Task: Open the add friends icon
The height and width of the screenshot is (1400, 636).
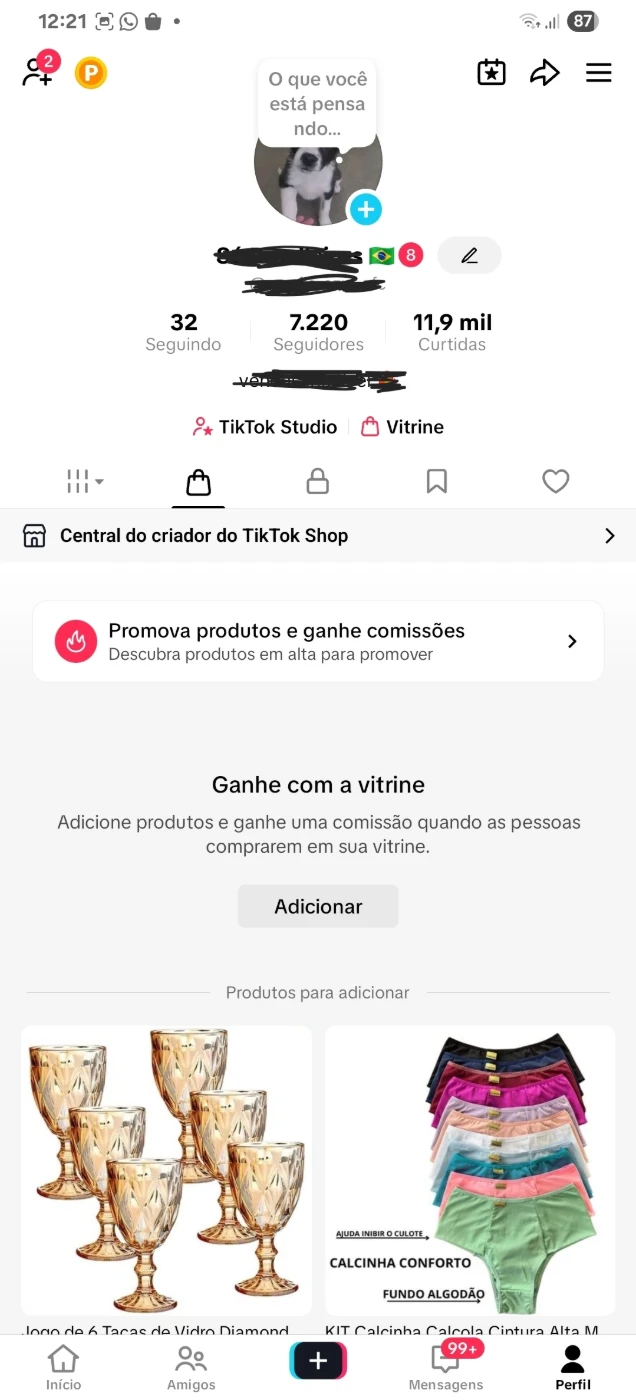Action: [38, 73]
